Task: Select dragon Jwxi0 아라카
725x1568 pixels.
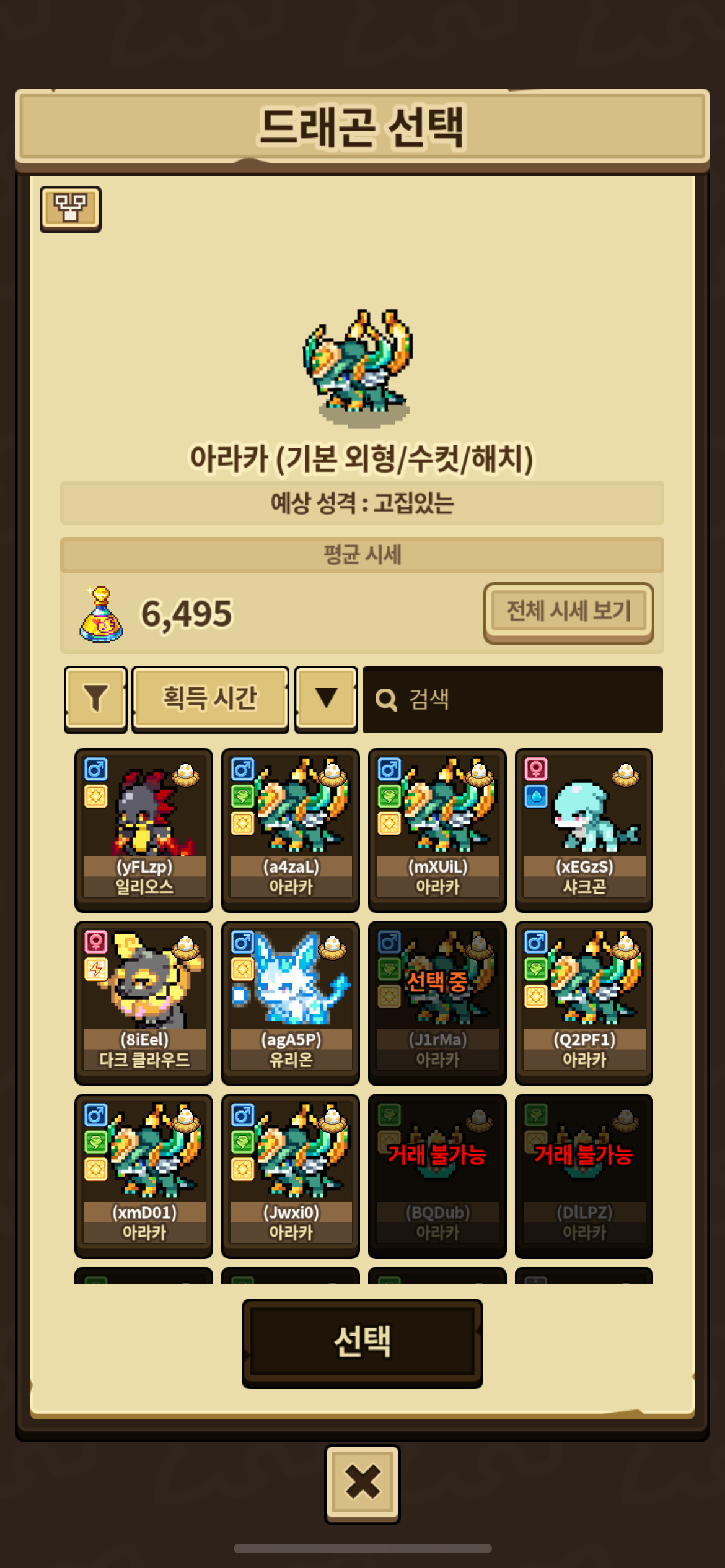Action: (291, 1175)
